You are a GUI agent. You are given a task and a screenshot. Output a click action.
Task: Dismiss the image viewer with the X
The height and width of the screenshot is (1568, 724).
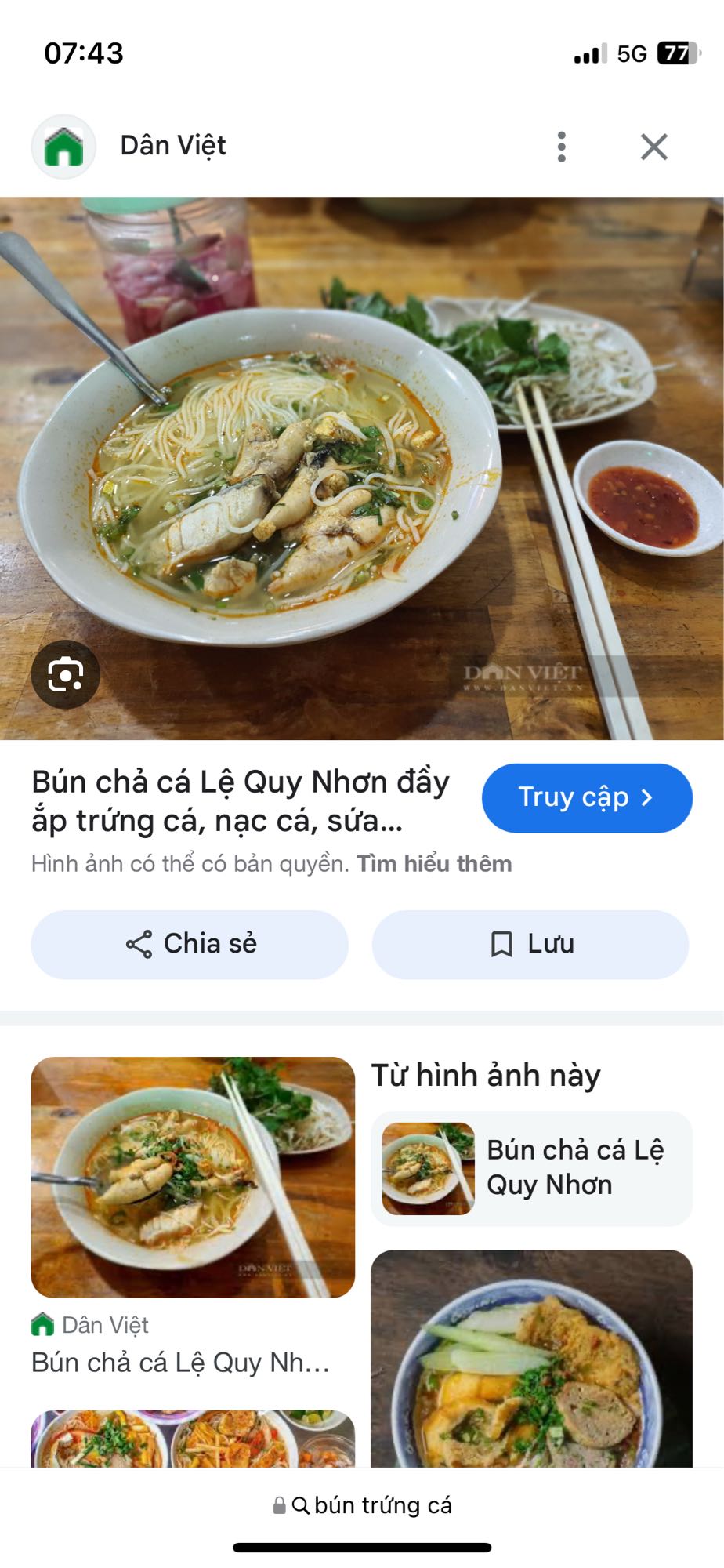653,145
